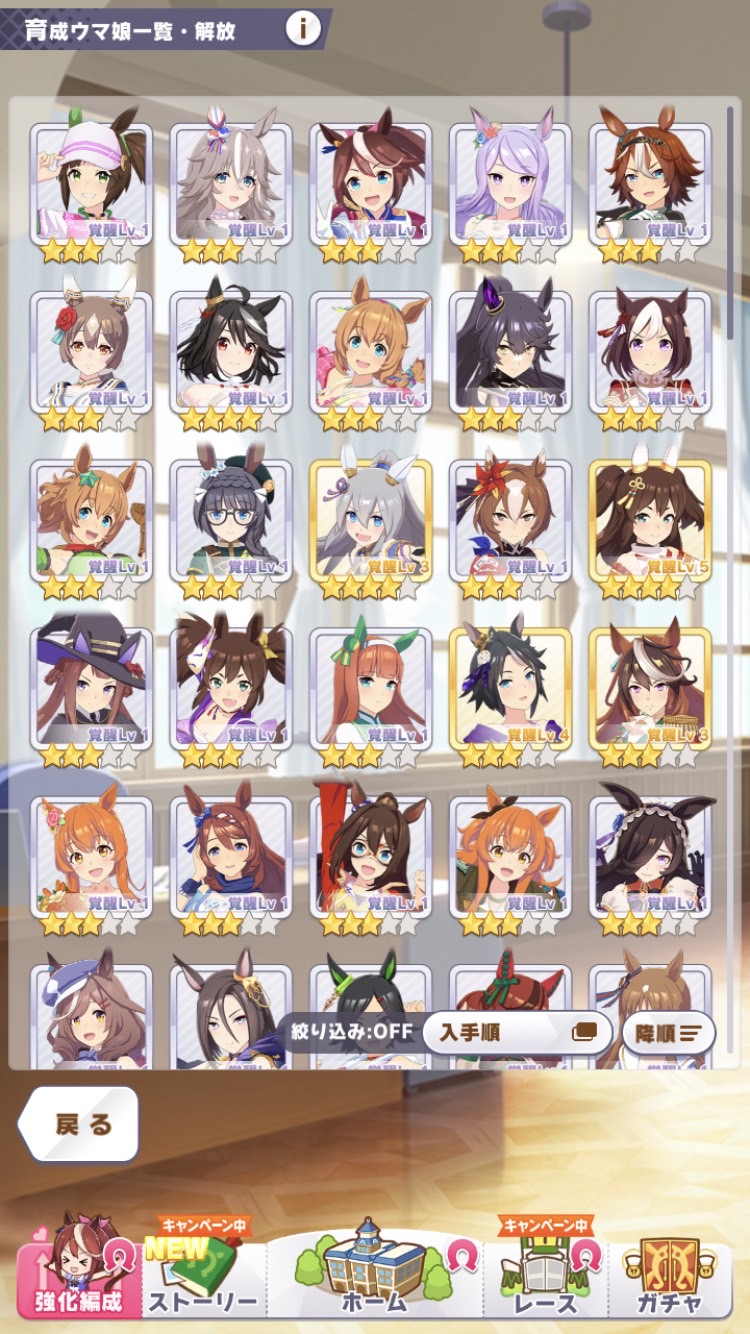750x1334 pixels.
Task: Go to the ホーム tab
Action: pos(375,1268)
